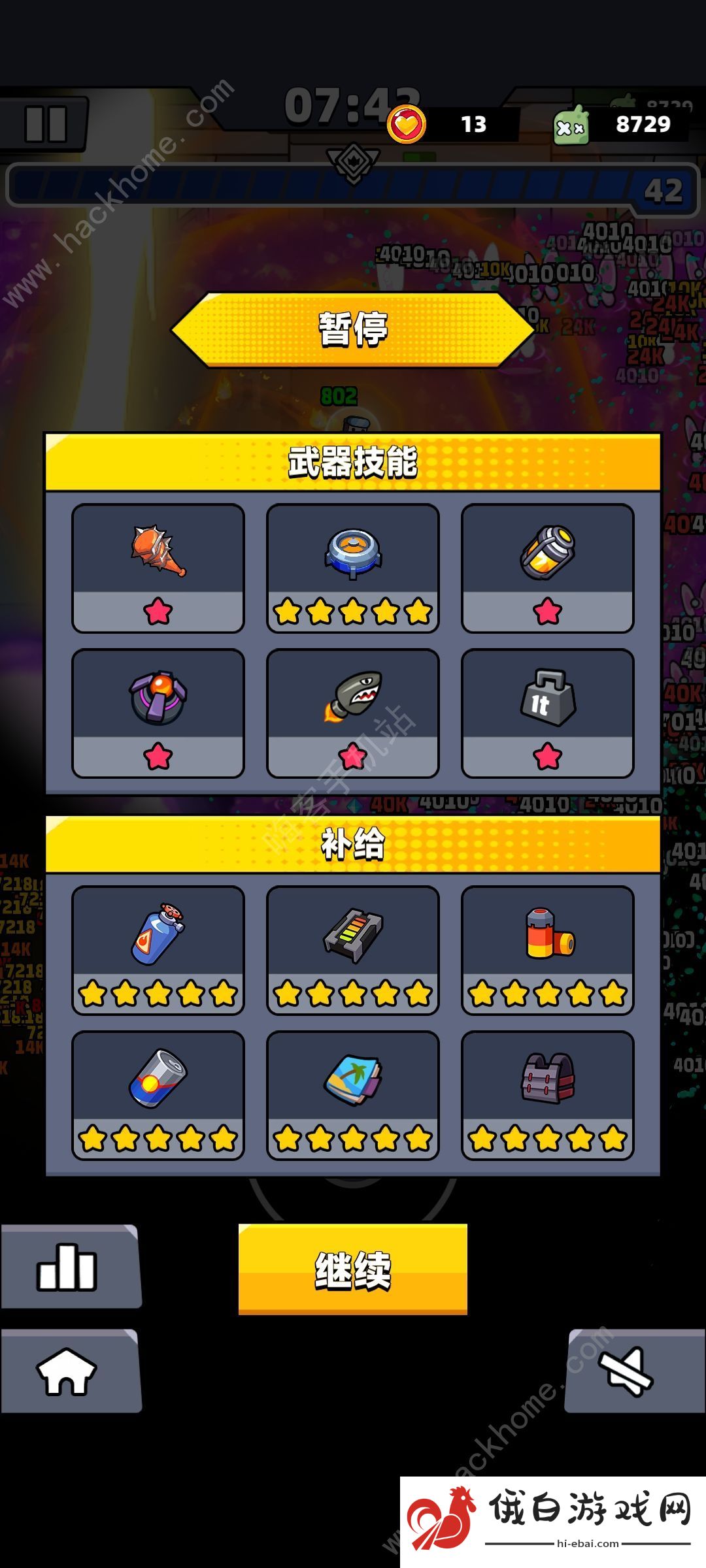Tap the pause button next to the timer
This screenshot has width=706, height=1568.
tap(44, 124)
